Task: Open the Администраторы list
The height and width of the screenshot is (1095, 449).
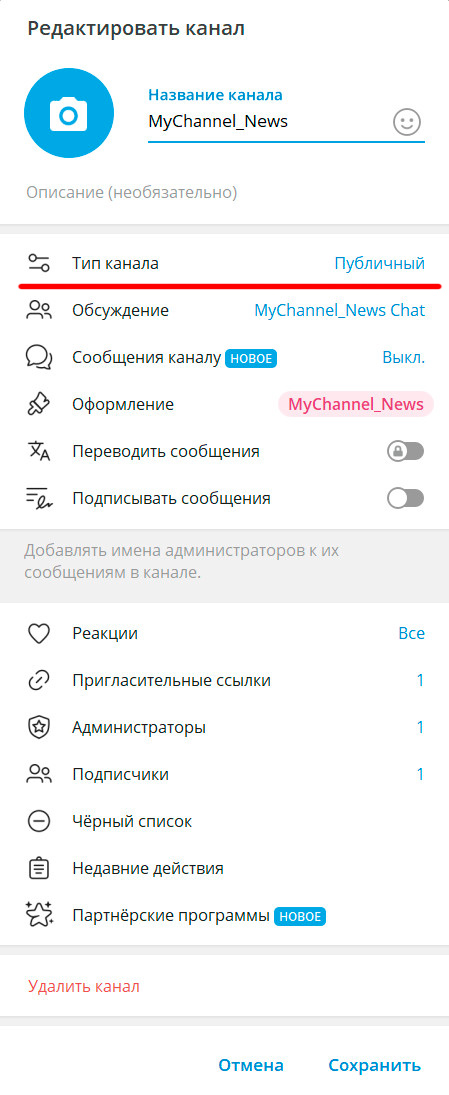Action: 224,728
